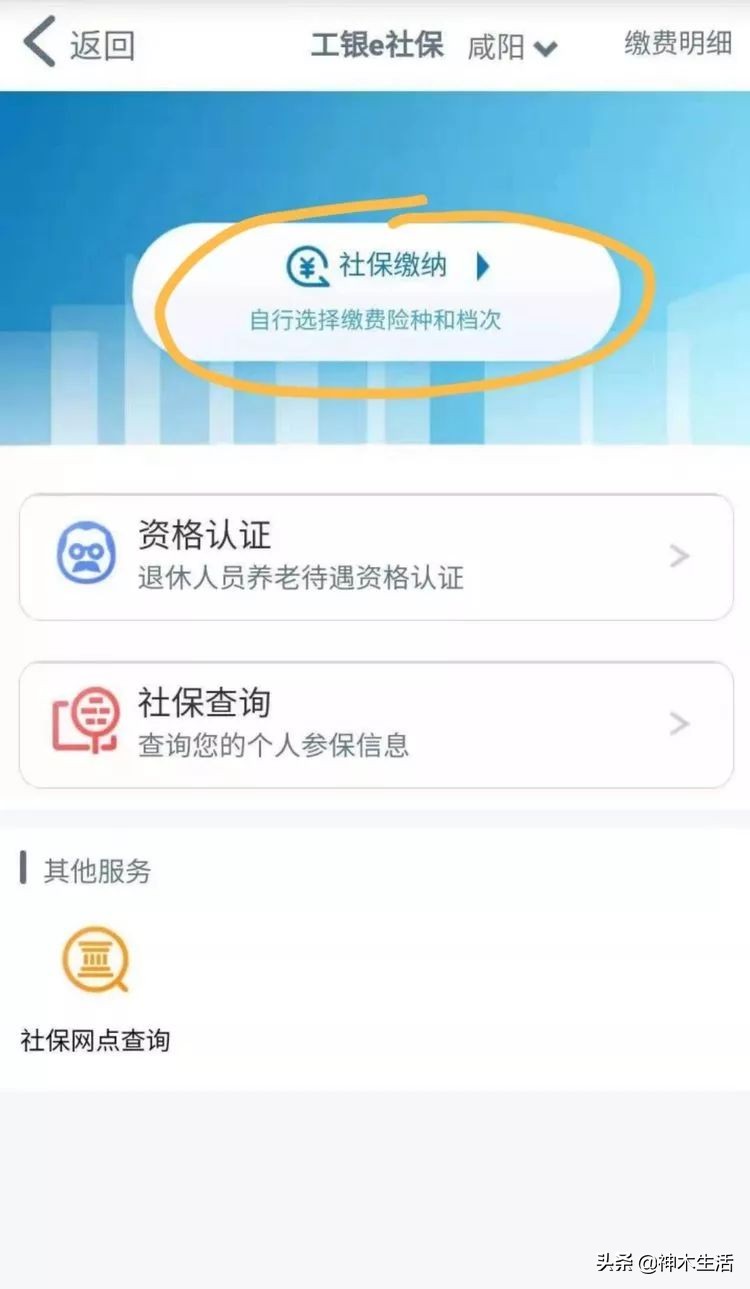Select the 资格认证 face-recognition icon
This screenshot has width=750, height=1289.
pos(88,551)
